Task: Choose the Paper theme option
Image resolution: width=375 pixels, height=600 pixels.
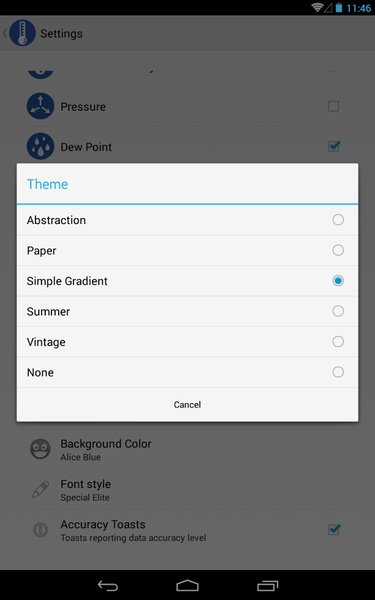Action: pos(187,250)
